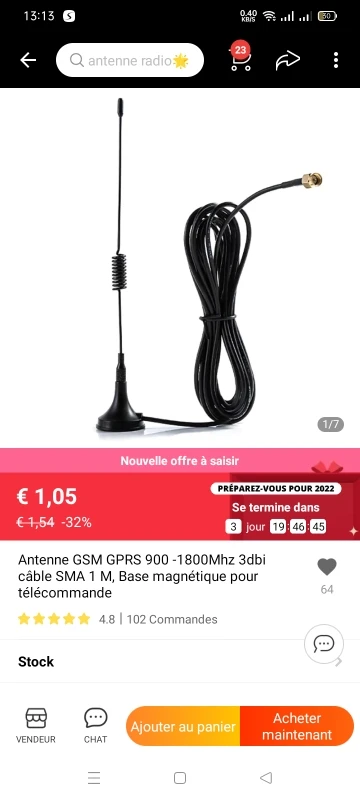Open the 'antenne radio' search field
360x800 pixels.
coord(130,60)
